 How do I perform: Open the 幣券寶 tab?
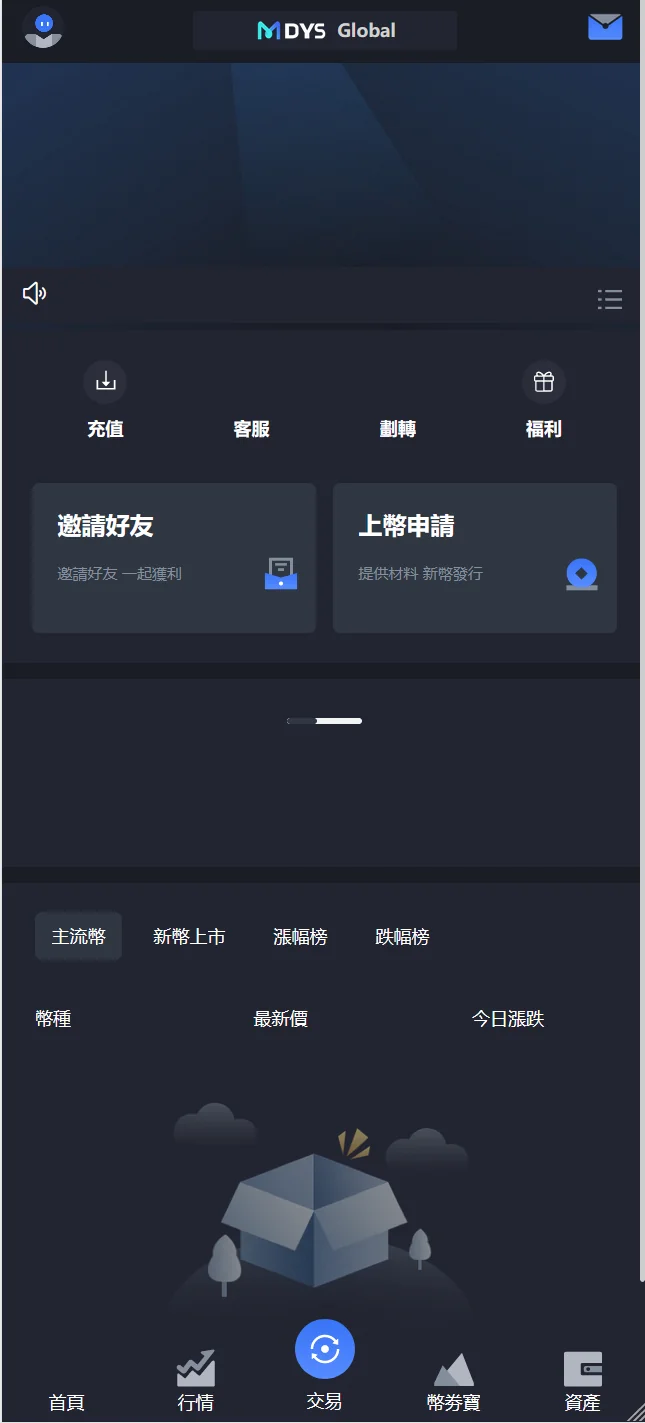coord(453,1381)
